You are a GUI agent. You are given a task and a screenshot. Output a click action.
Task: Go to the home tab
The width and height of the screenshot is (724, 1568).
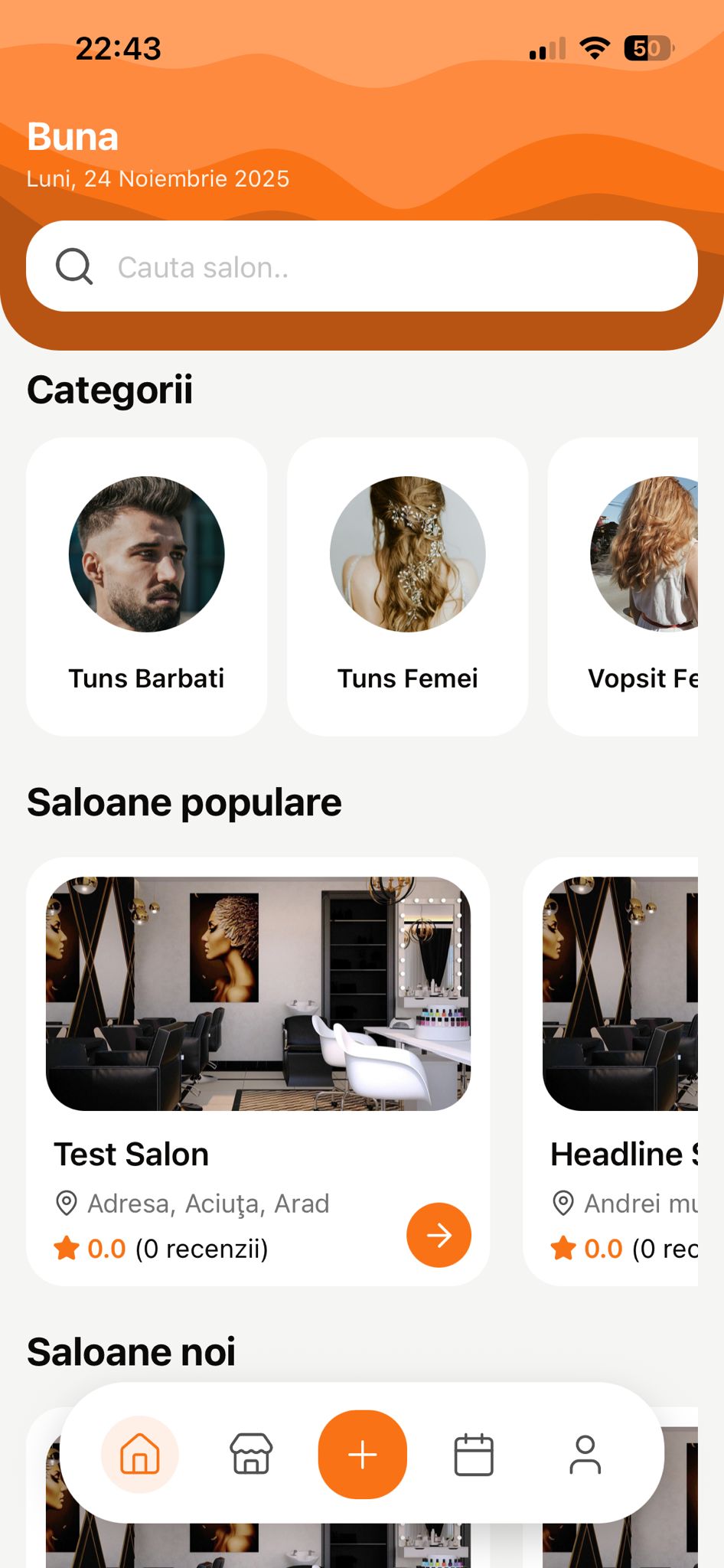[140, 1454]
